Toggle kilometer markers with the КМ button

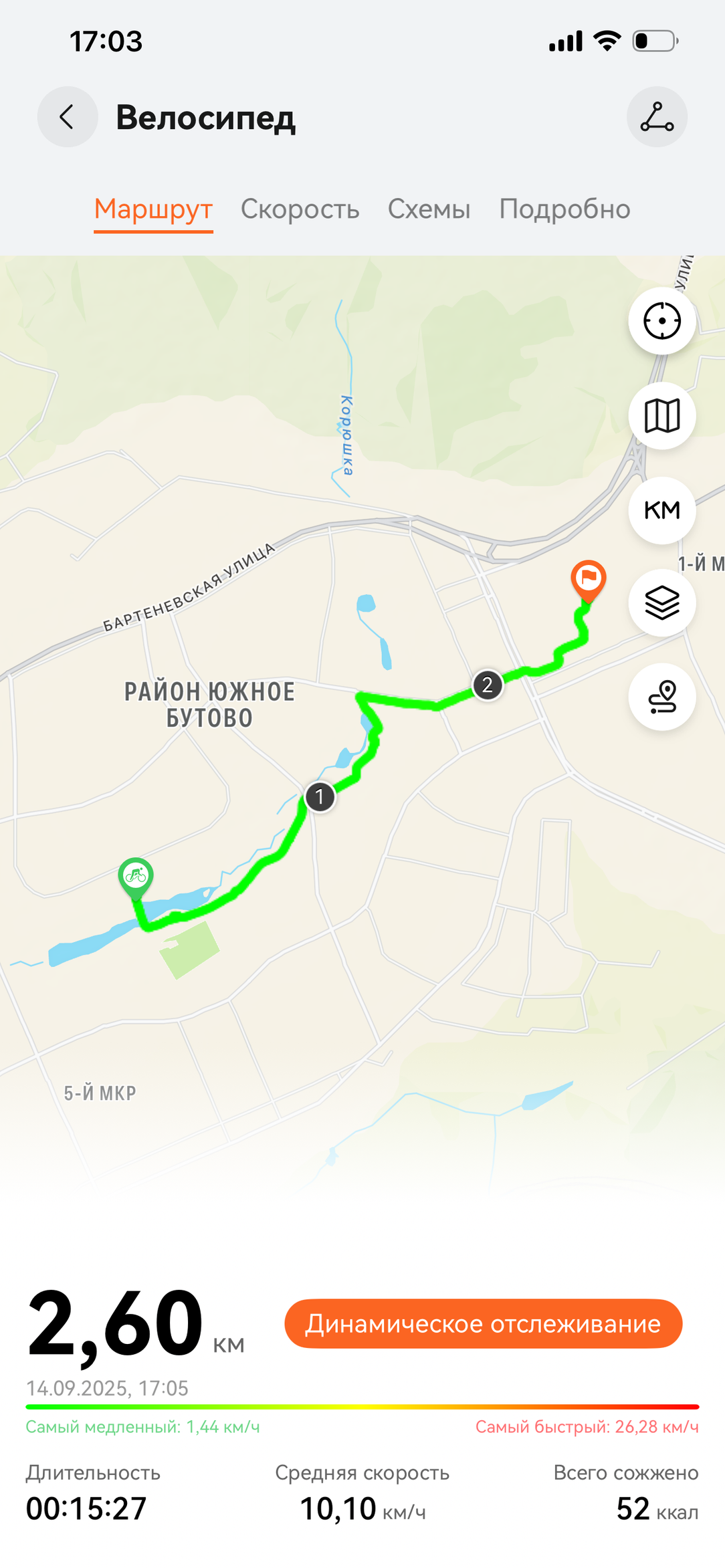pos(662,510)
